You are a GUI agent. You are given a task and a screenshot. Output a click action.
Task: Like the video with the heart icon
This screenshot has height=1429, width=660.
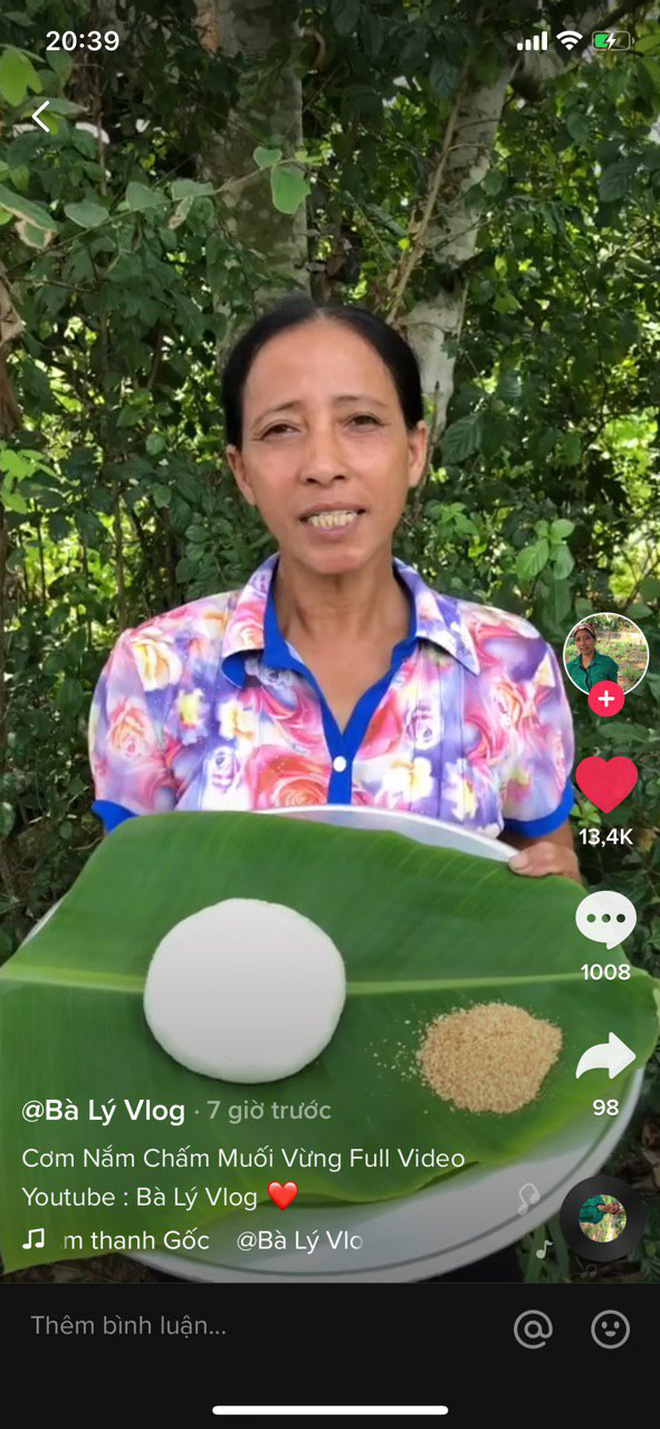[606, 785]
